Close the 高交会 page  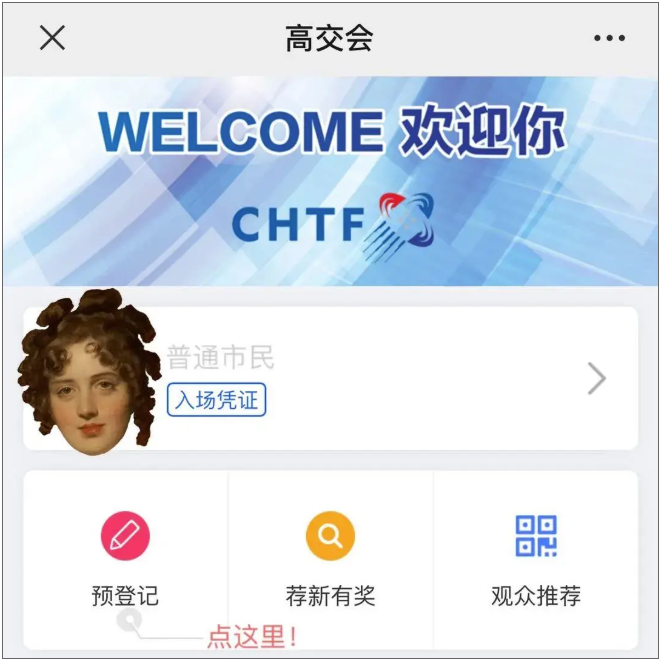(52, 38)
